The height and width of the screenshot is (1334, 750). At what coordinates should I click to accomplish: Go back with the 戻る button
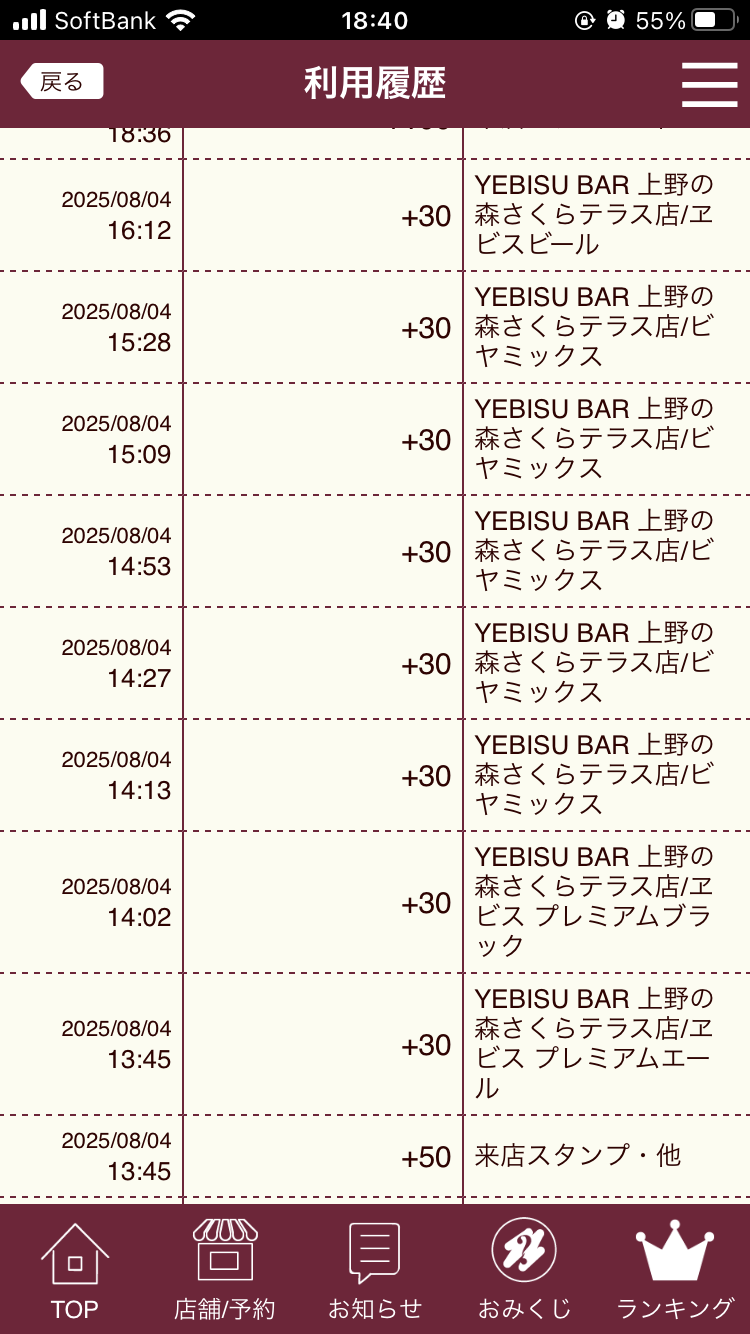(62, 82)
